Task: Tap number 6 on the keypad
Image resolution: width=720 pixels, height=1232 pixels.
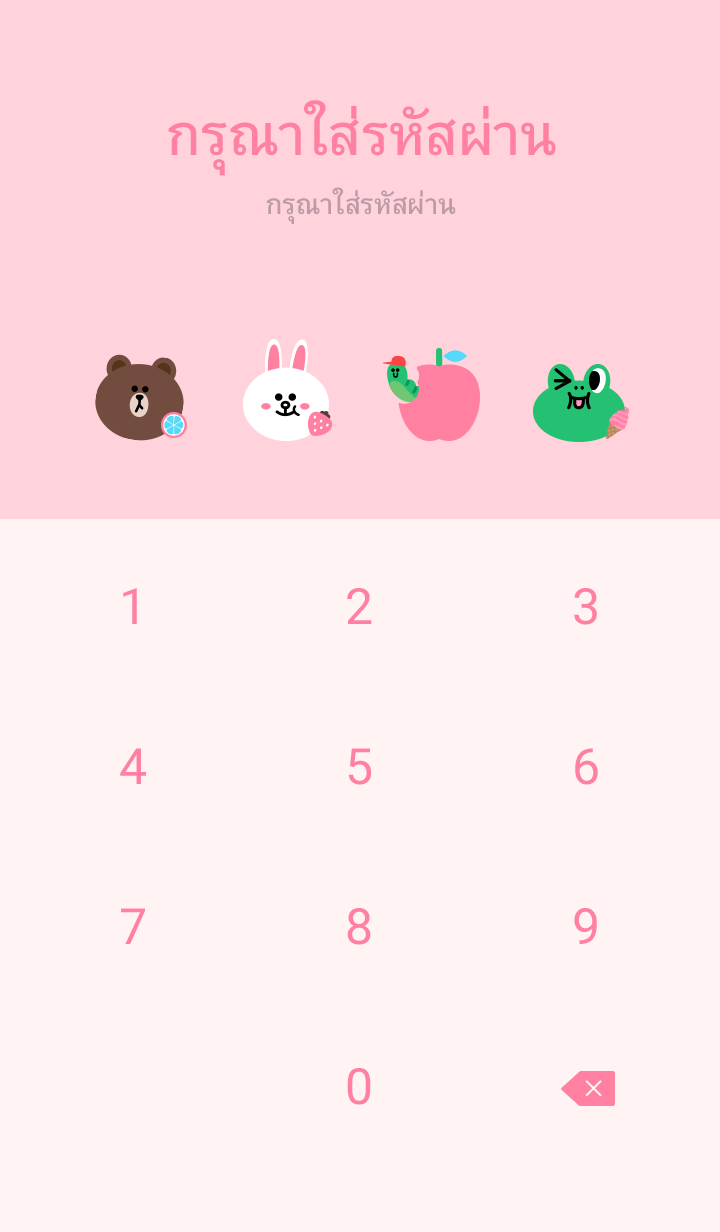Action: coord(586,767)
